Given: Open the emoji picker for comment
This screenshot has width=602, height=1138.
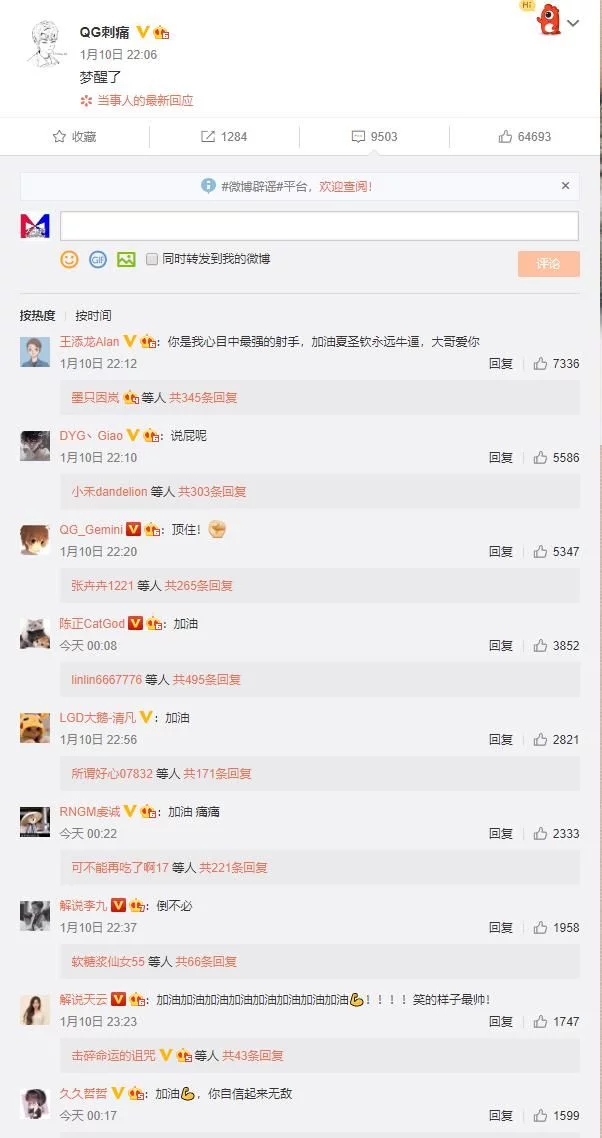Looking at the screenshot, I should [69, 259].
